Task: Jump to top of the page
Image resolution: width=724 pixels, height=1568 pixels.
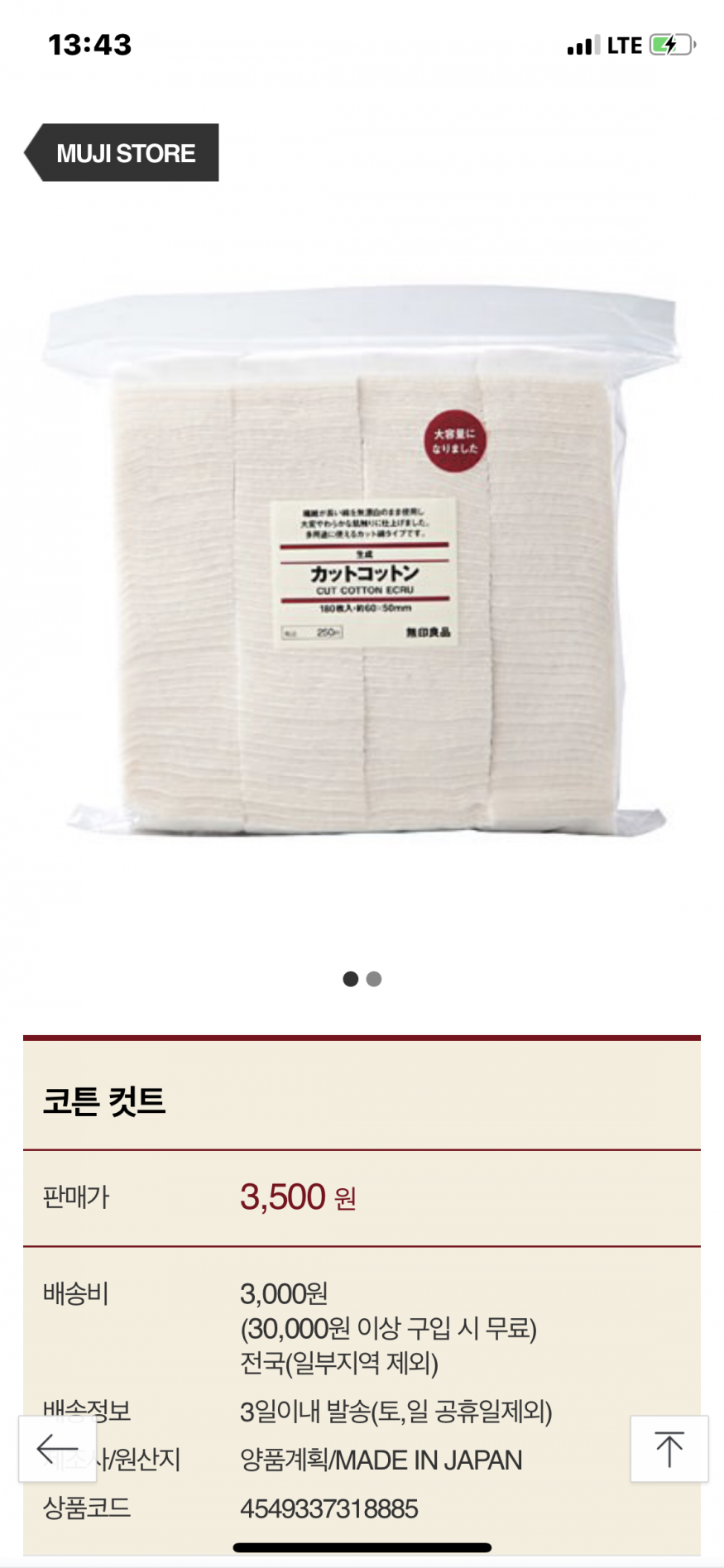Action: tap(669, 1448)
